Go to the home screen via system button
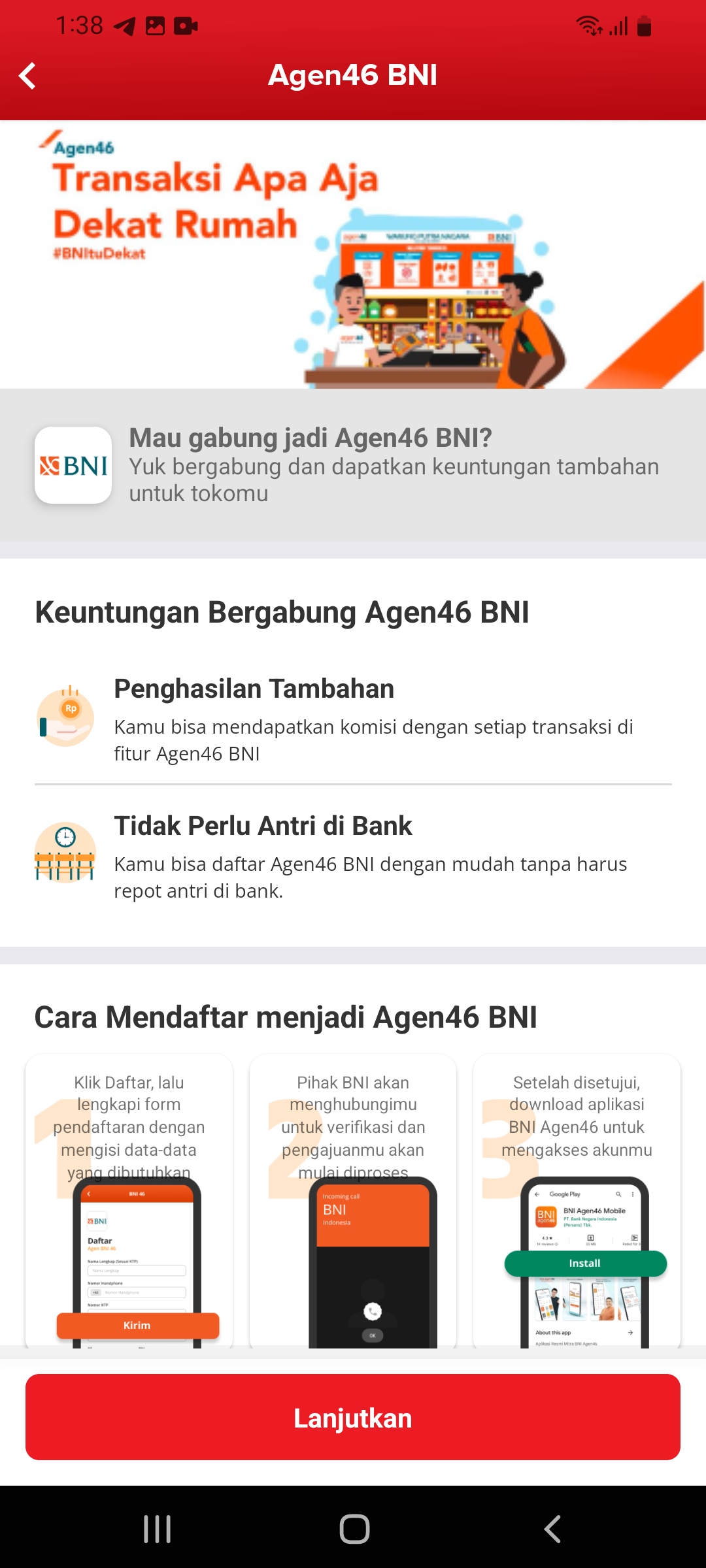Screen dimensions: 706x1568 [354, 1529]
